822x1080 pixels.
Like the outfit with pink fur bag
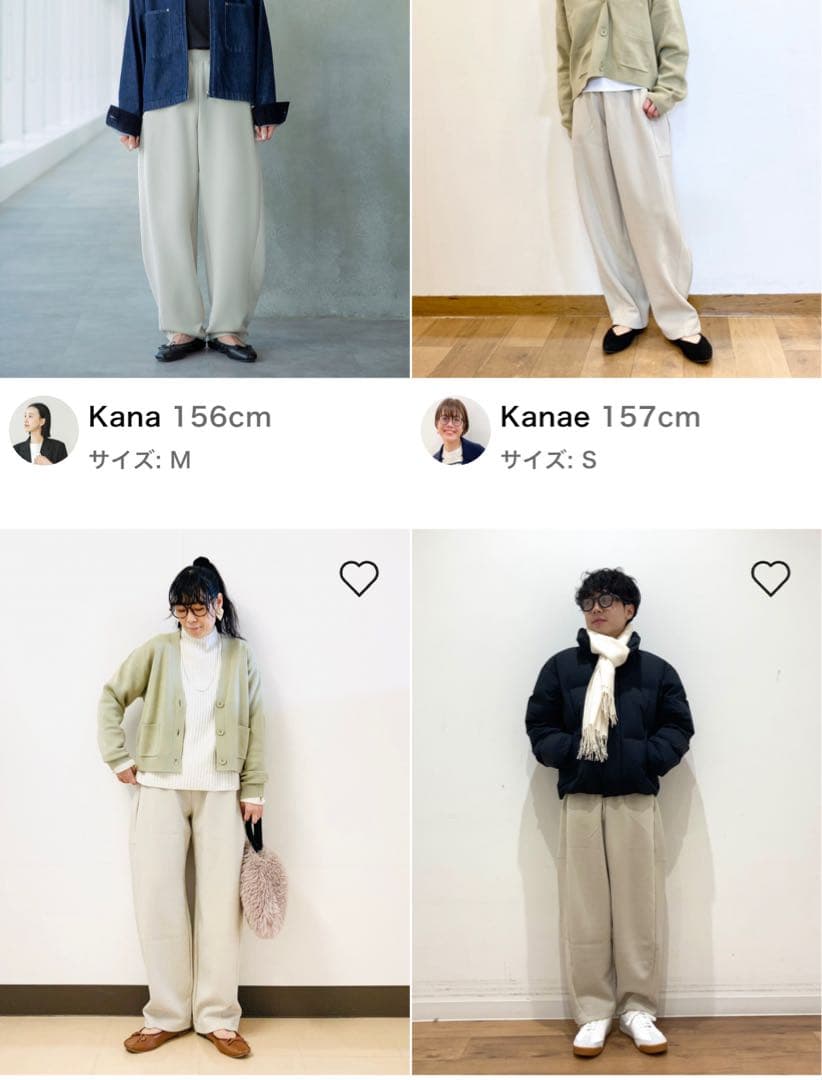tap(359, 578)
